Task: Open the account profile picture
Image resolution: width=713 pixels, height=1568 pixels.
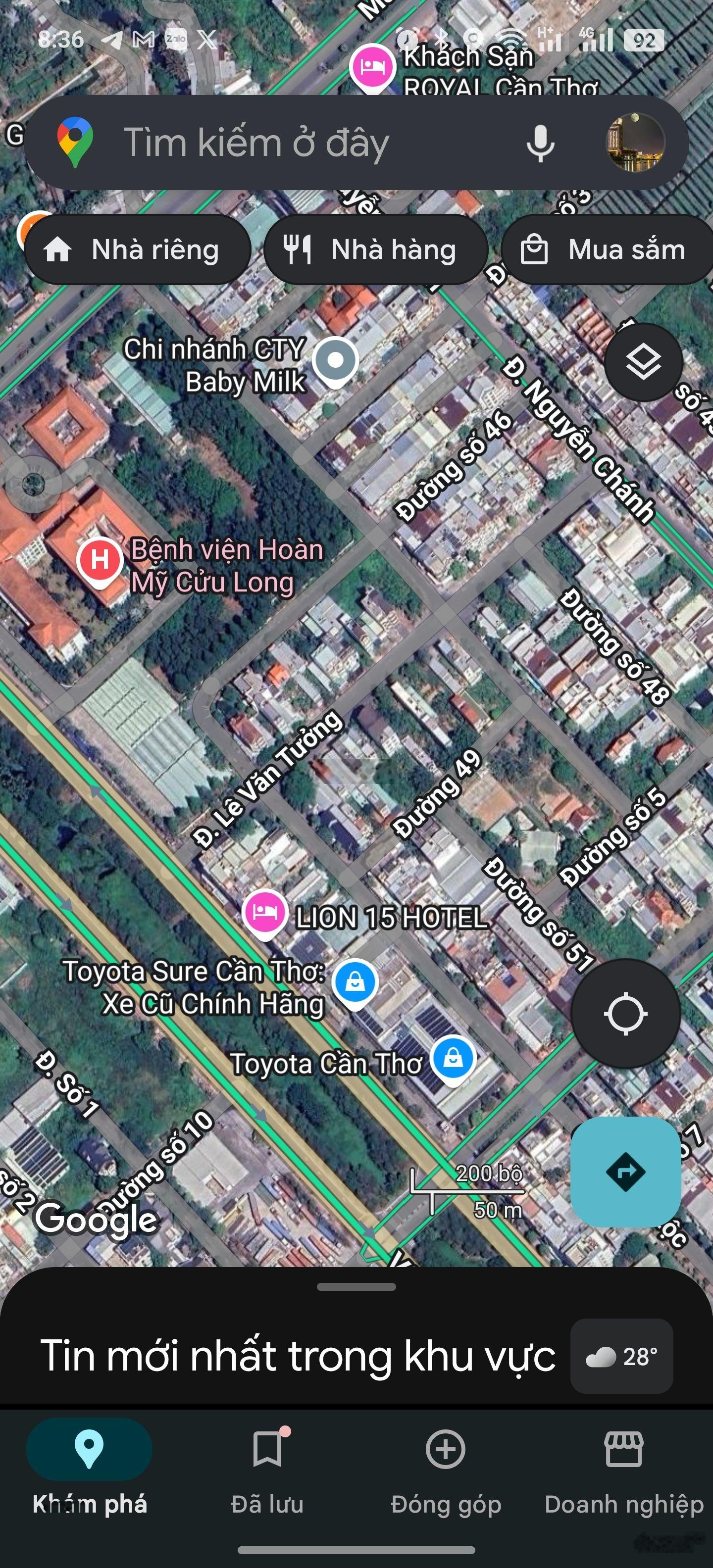Action: point(635,143)
